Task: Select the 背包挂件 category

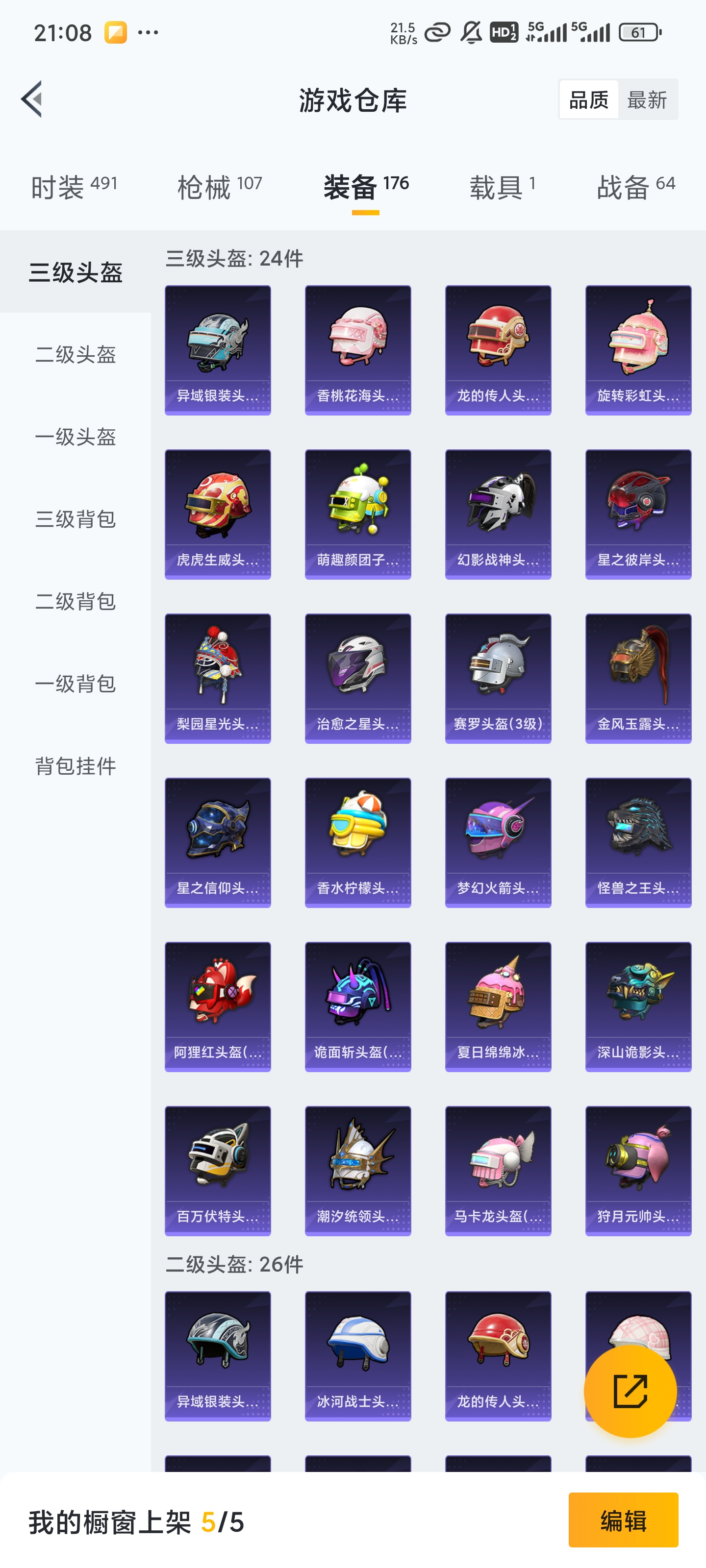Action: [76, 765]
